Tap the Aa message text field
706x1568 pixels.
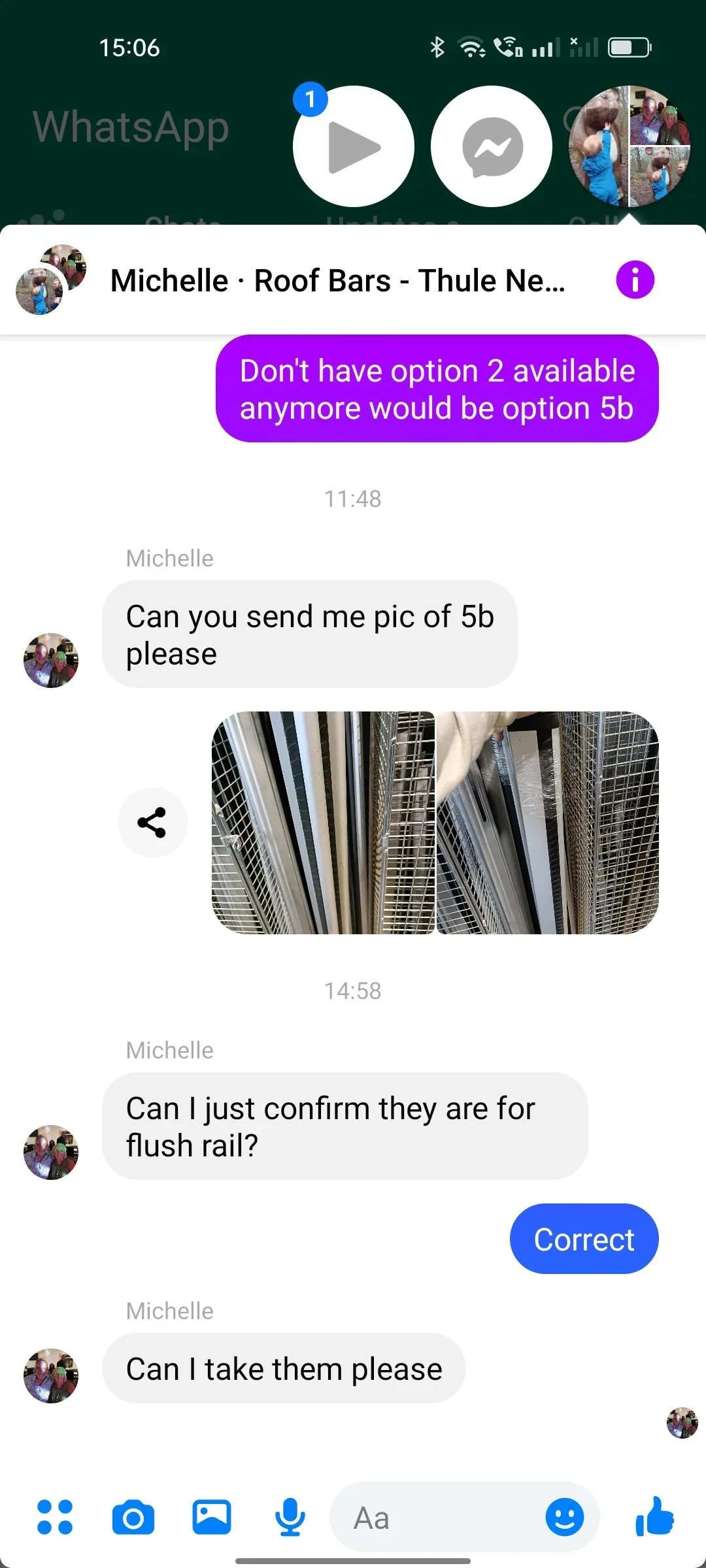pos(438,1517)
